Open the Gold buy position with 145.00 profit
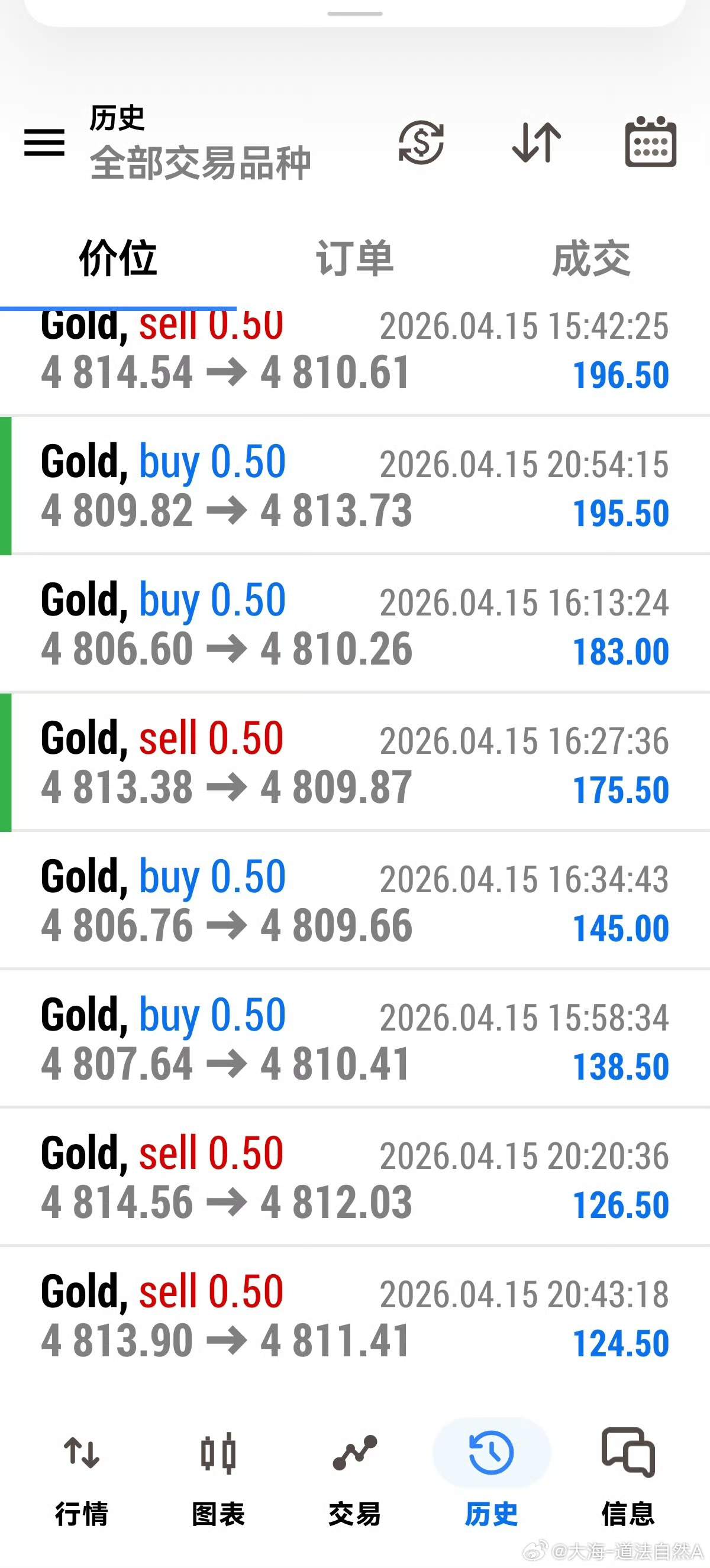 tap(355, 900)
